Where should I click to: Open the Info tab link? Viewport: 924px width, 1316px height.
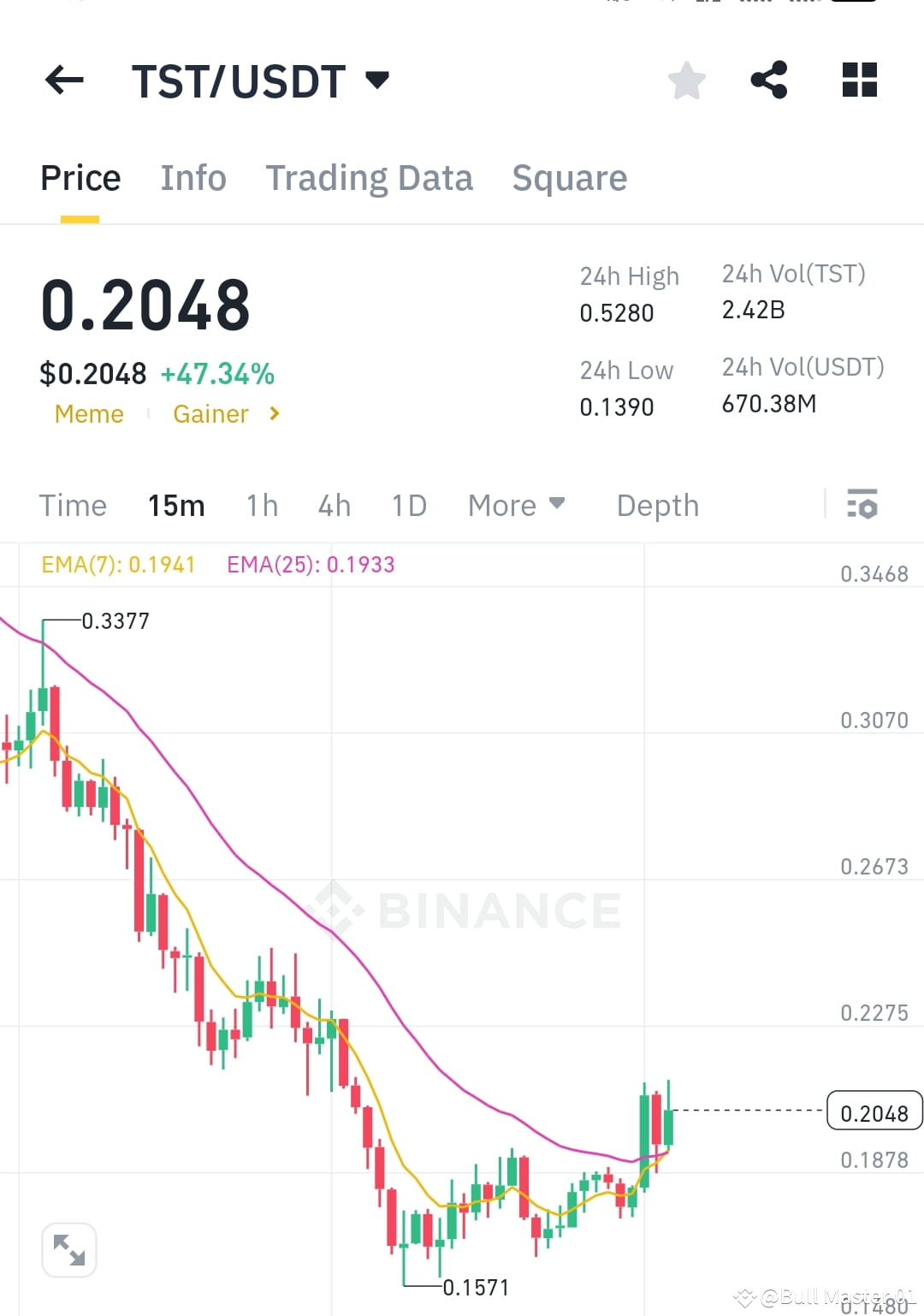click(x=192, y=177)
